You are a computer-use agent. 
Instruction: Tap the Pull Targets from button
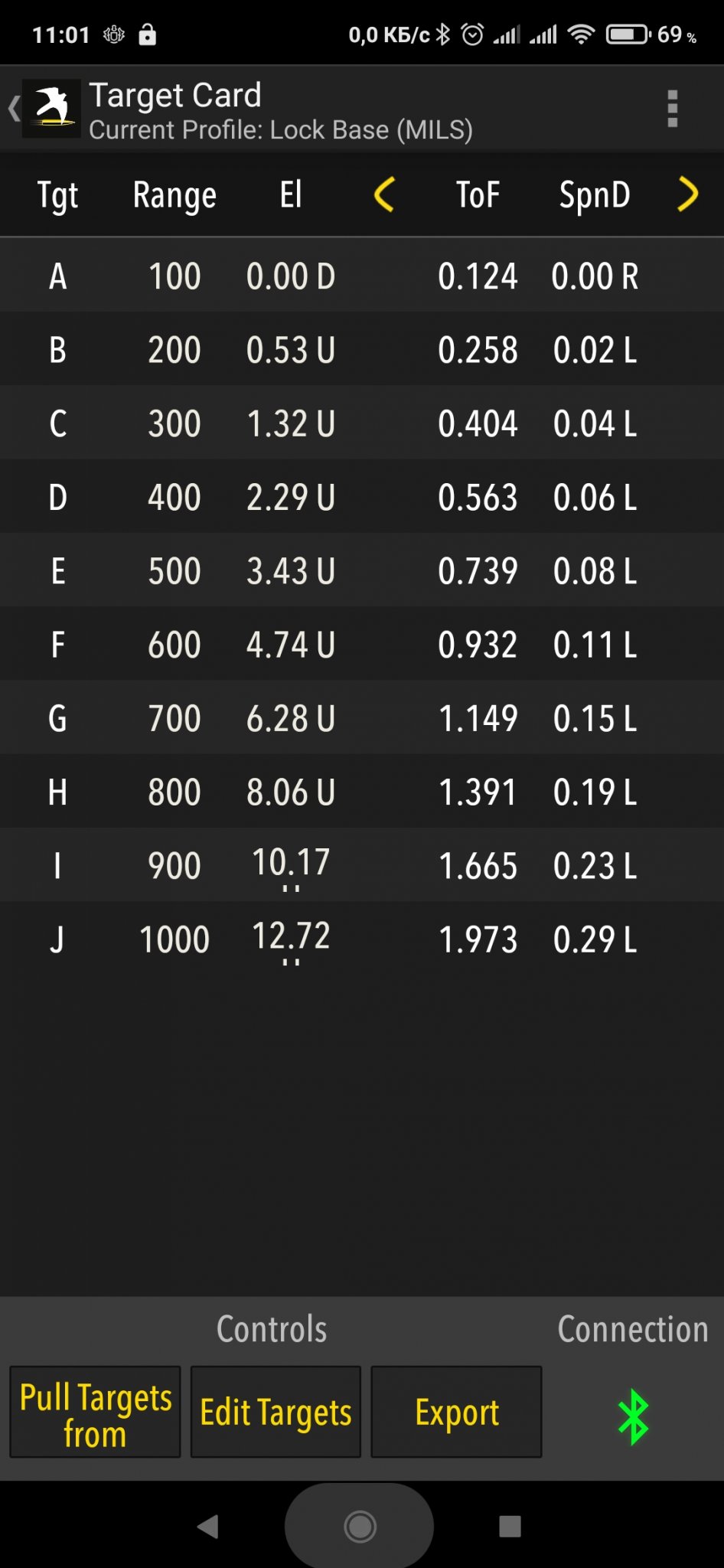point(96,1412)
